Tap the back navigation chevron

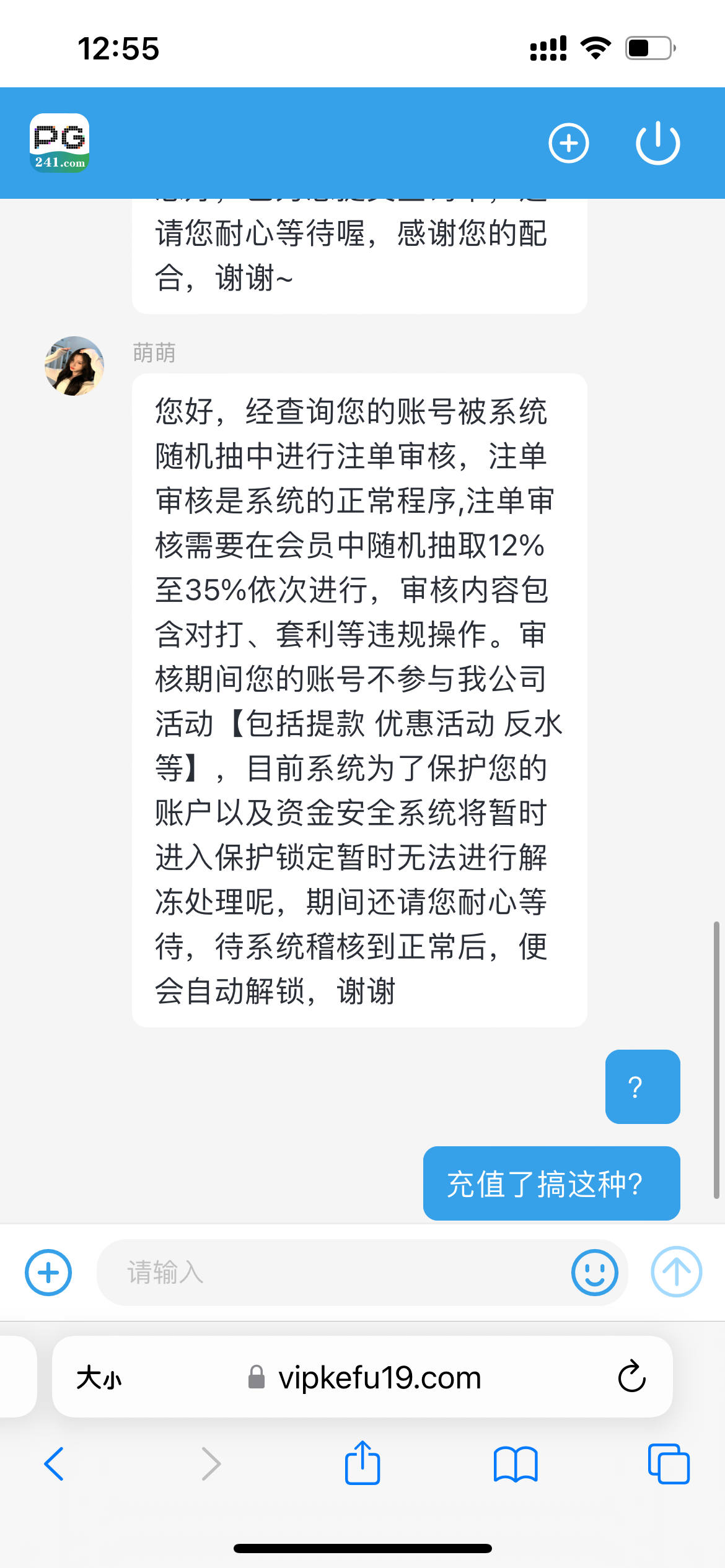tap(55, 1465)
